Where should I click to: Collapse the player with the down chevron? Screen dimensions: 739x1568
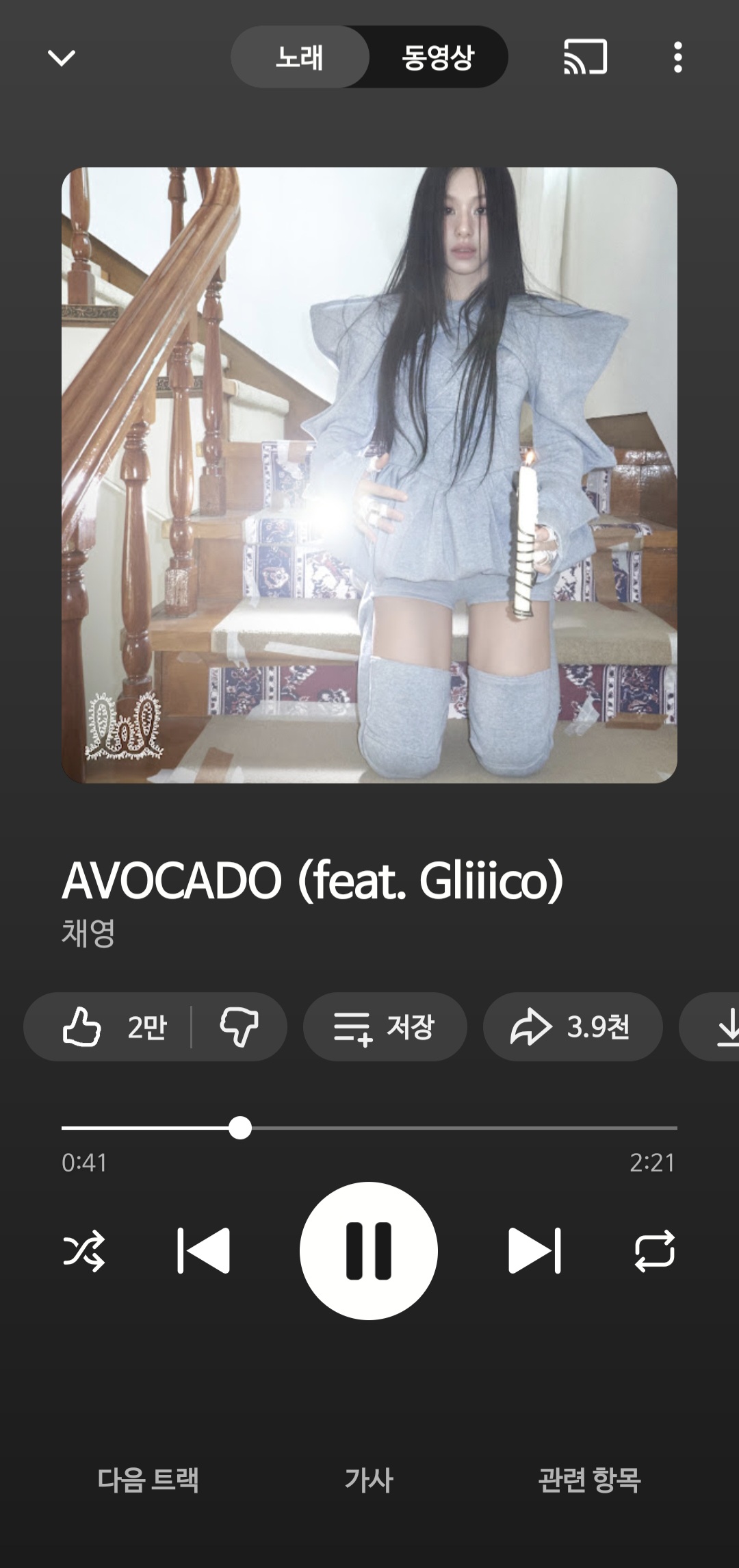(61, 58)
